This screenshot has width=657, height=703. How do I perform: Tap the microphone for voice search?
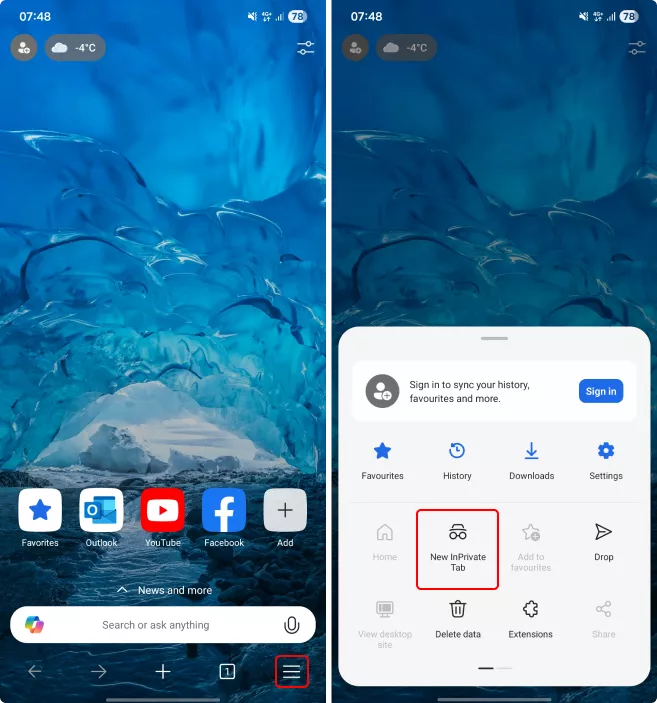click(x=291, y=625)
